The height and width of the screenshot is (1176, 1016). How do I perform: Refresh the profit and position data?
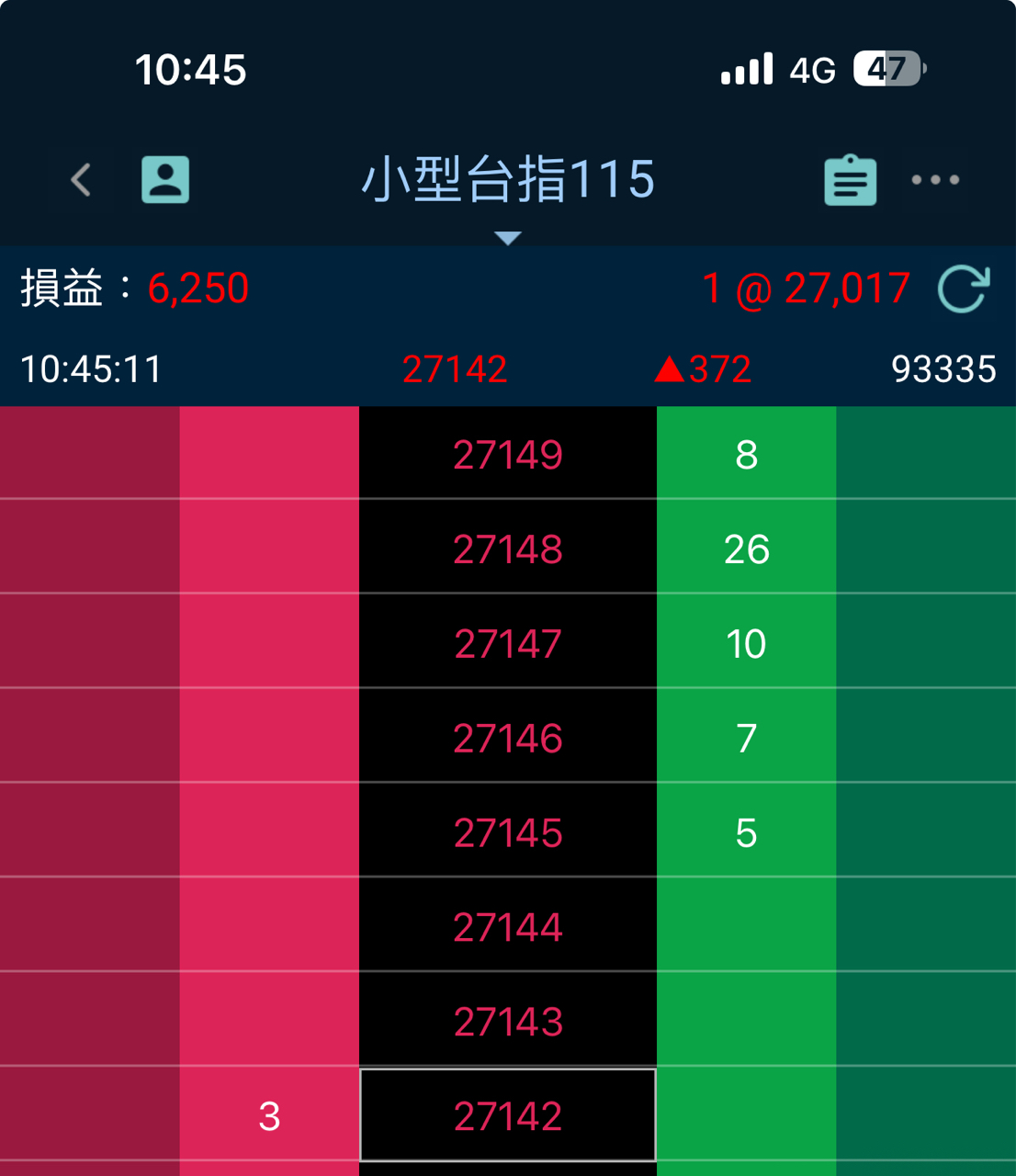point(964,289)
